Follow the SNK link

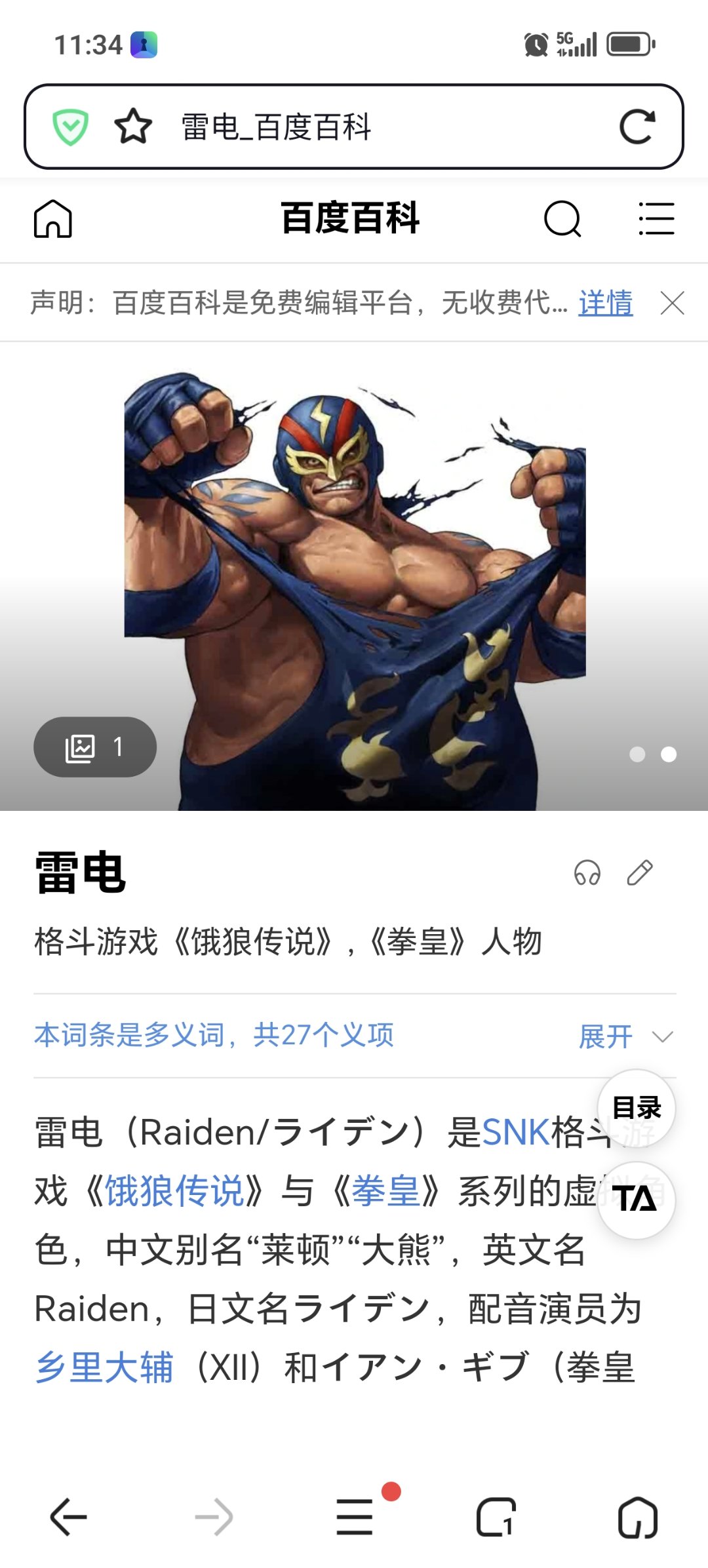tap(516, 1132)
